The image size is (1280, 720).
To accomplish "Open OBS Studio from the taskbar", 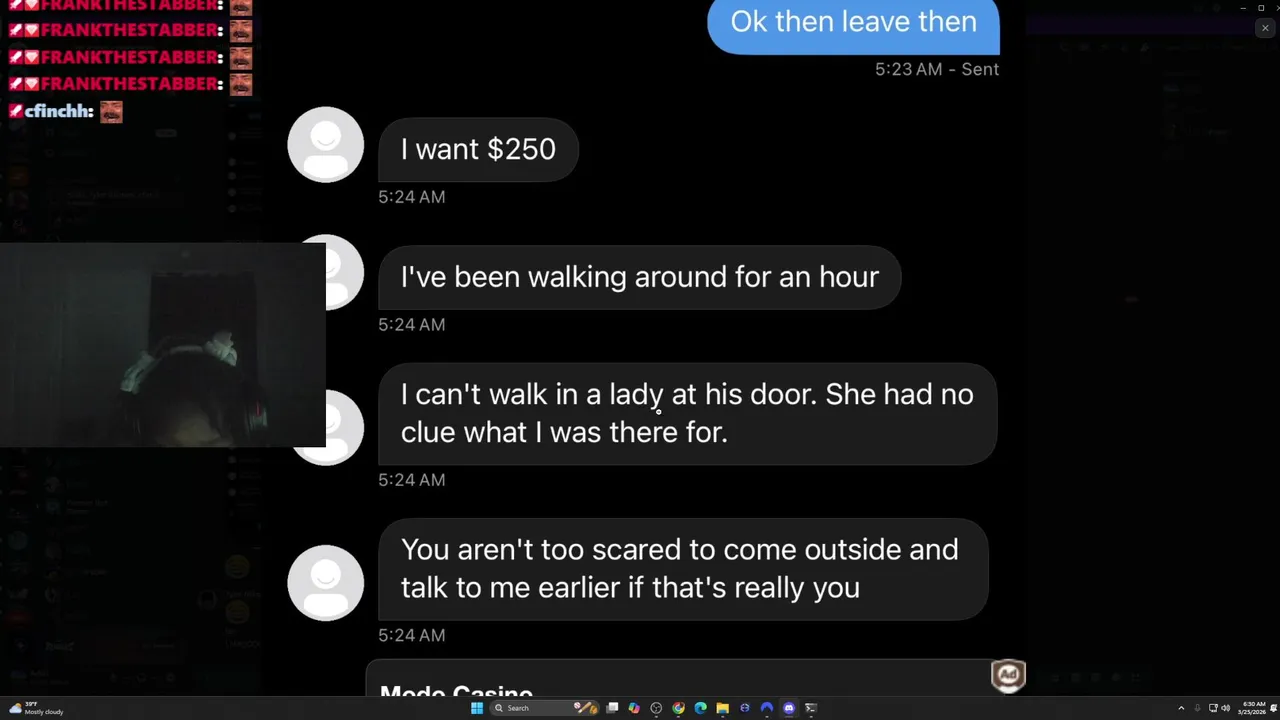I will coord(656,708).
